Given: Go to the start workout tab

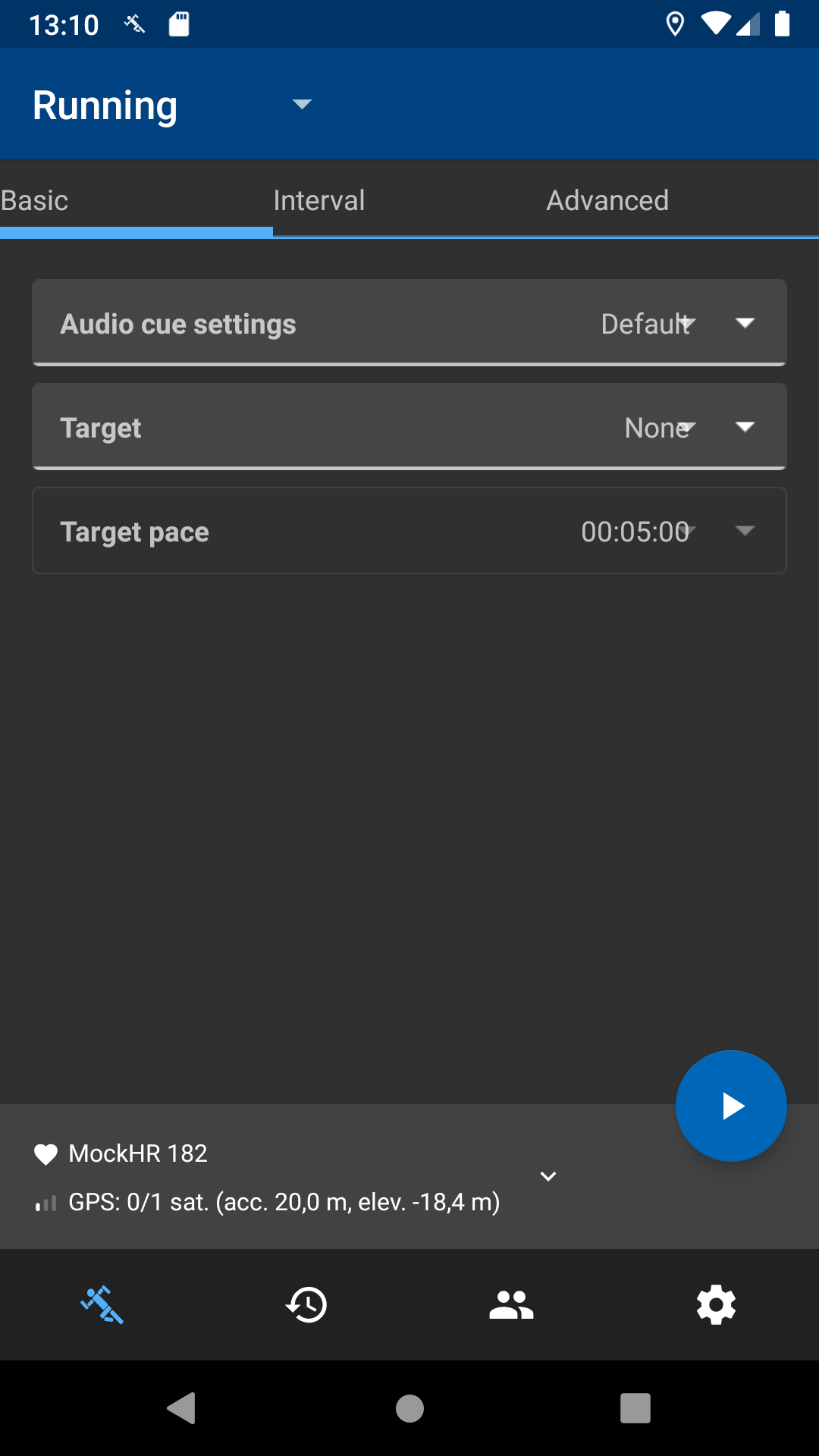Looking at the screenshot, I should [x=102, y=1305].
